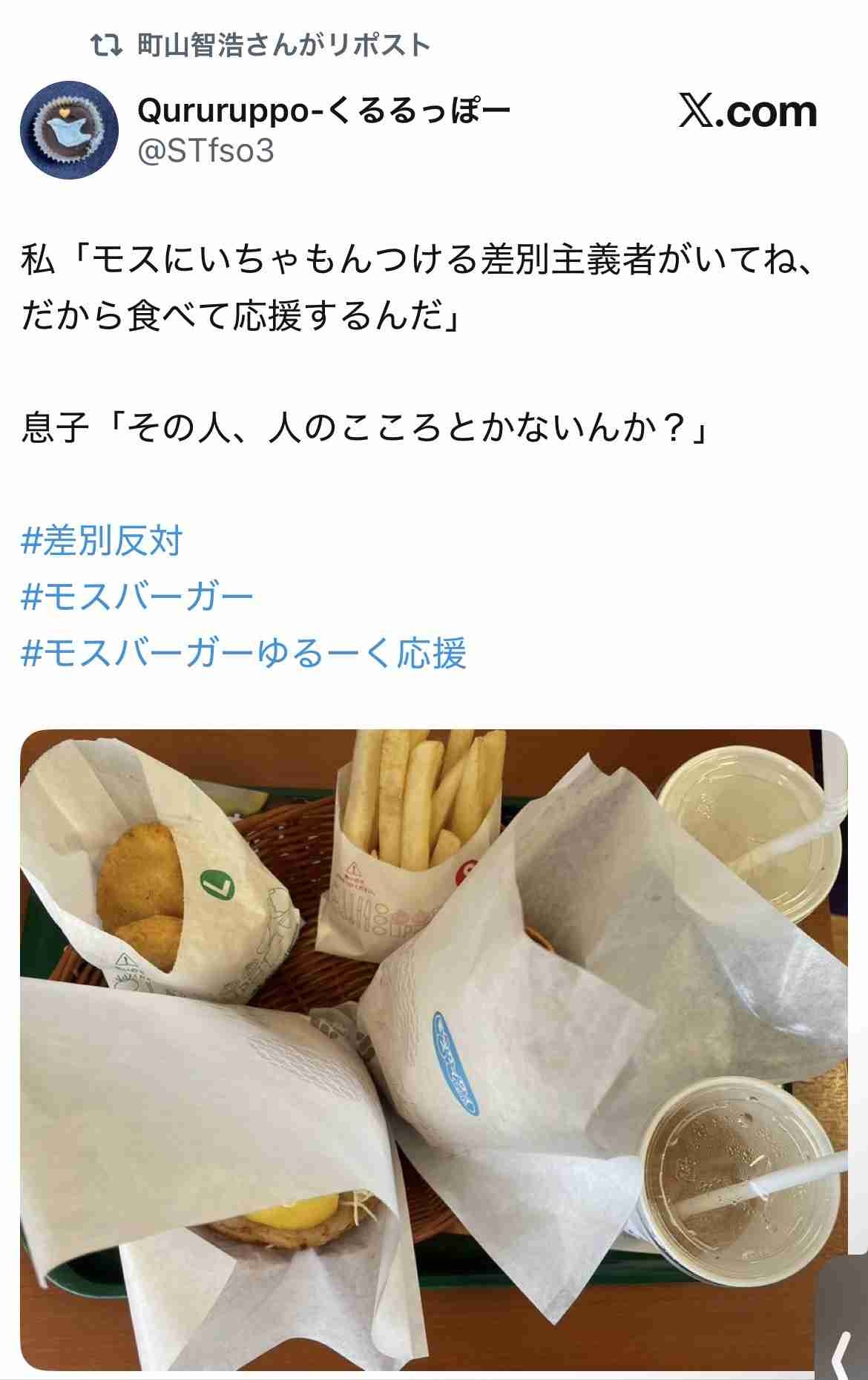868x1380 pixels.
Task: Open Qururuppo's profile avatar
Action: click(69, 131)
